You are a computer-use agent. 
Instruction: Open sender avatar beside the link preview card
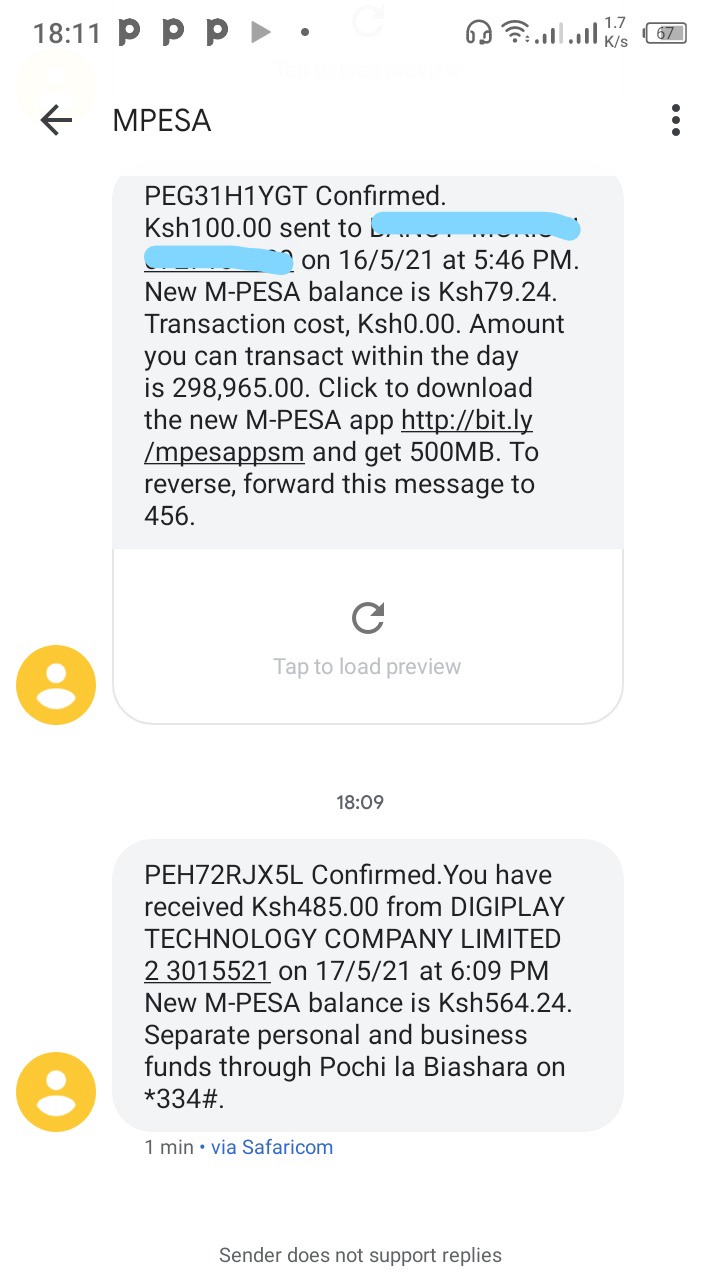pos(56,684)
